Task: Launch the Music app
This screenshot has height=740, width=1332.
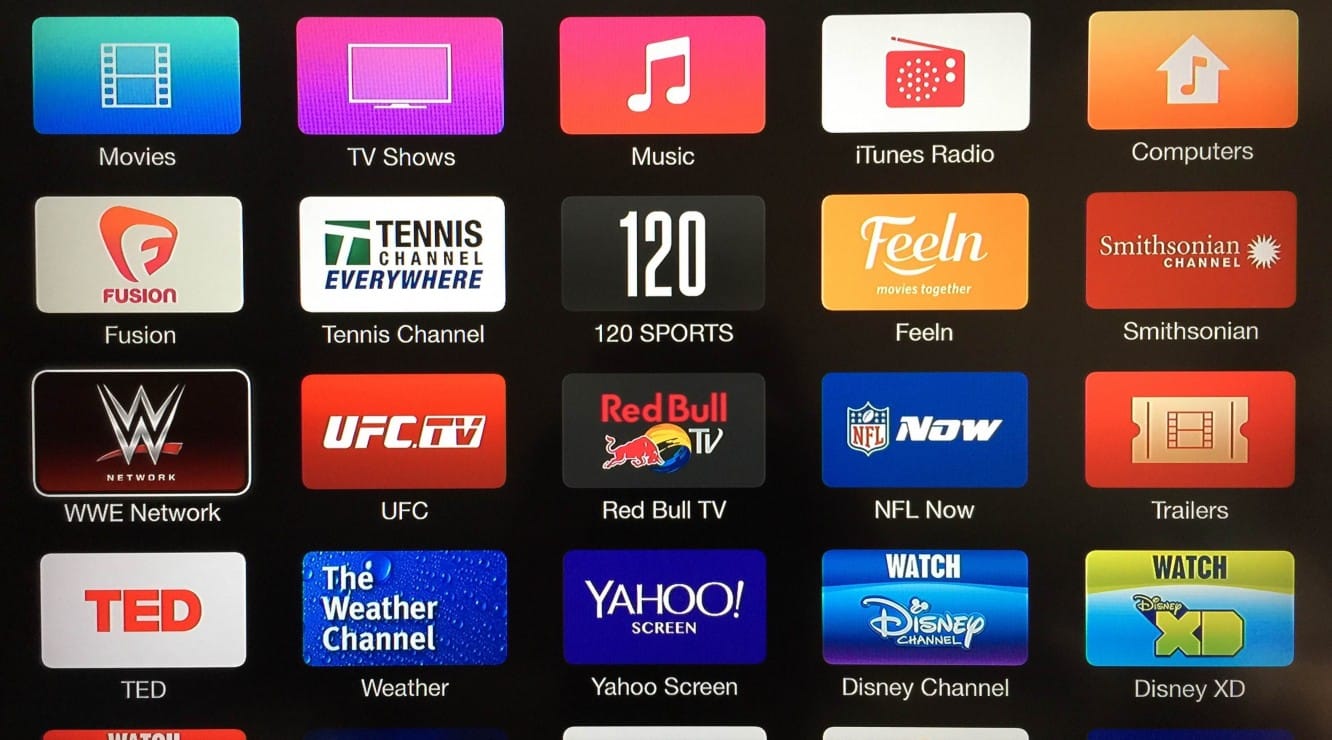Action: (662, 75)
